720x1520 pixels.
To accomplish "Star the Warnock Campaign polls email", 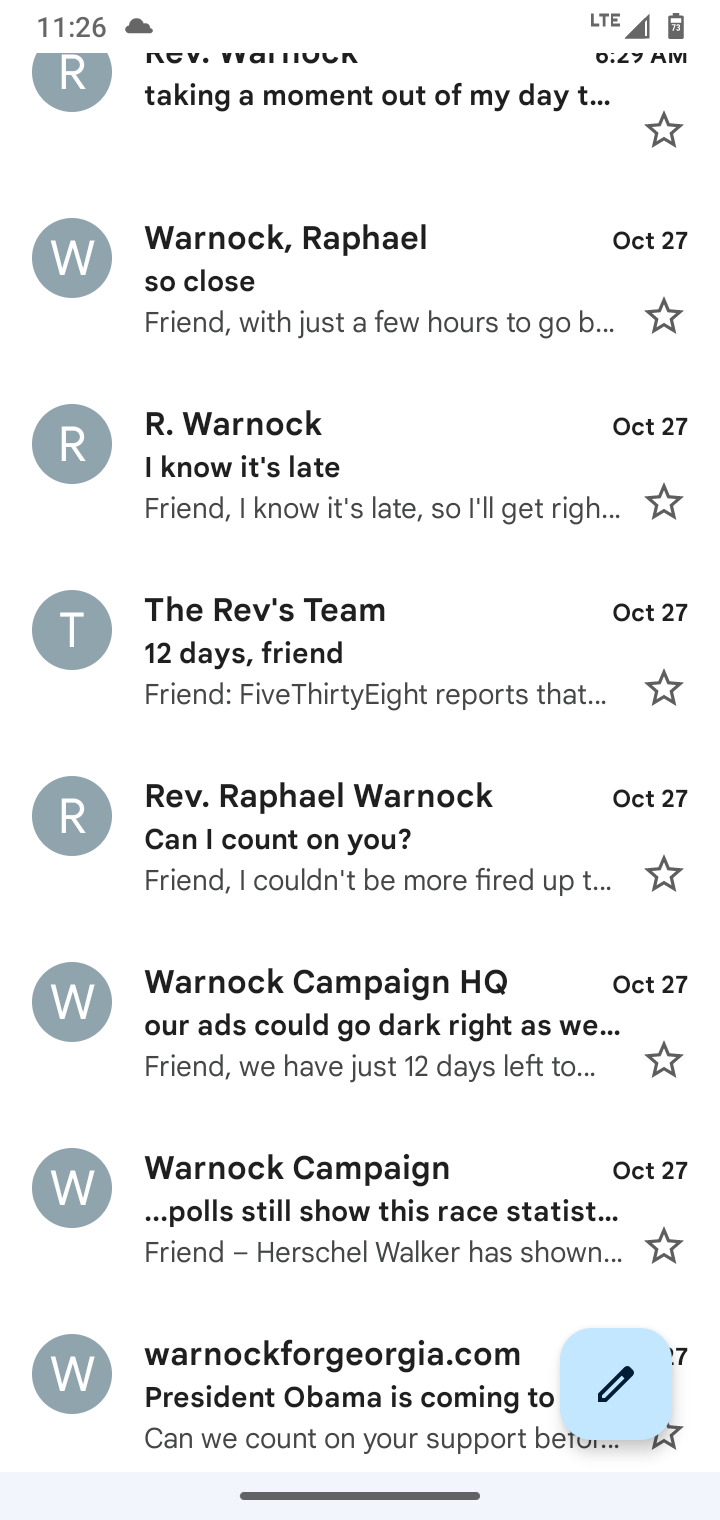I will coord(663,1247).
